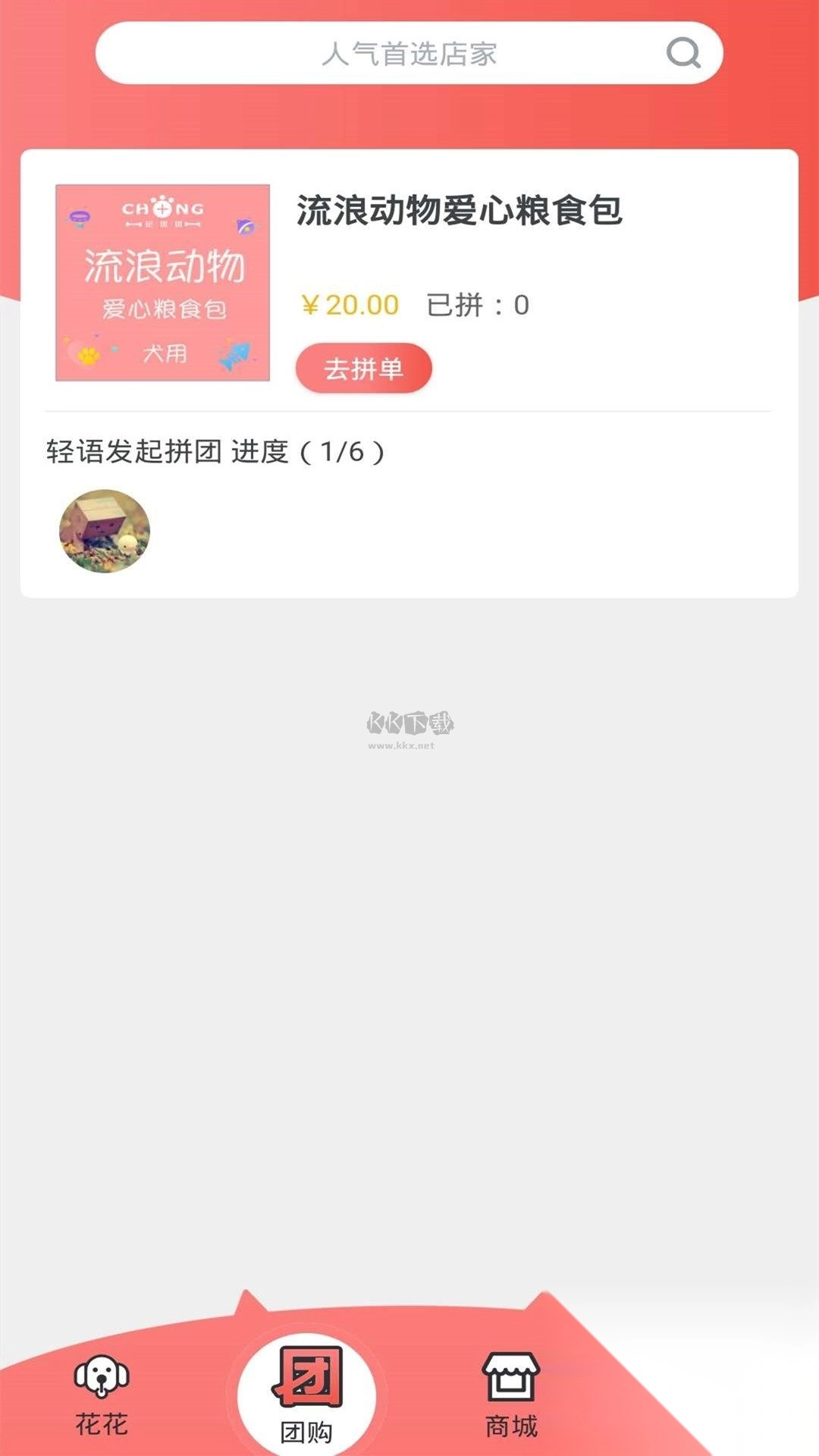Open product page 流浪动物爱心粮食包 via title

point(458,215)
